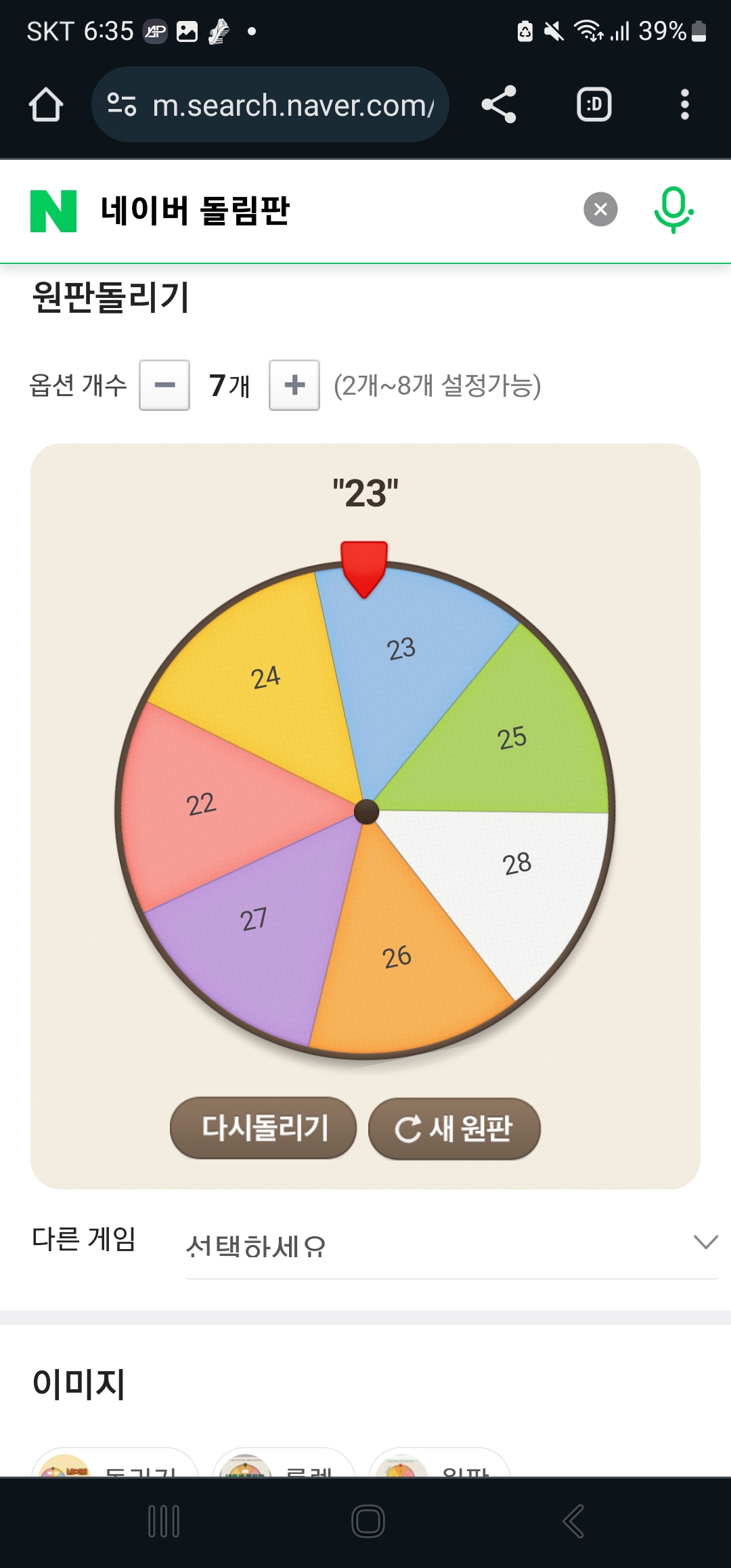This screenshot has width=731, height=1568.
Task: Create a new wheel with 새 원판
Action: (454, 1129)
